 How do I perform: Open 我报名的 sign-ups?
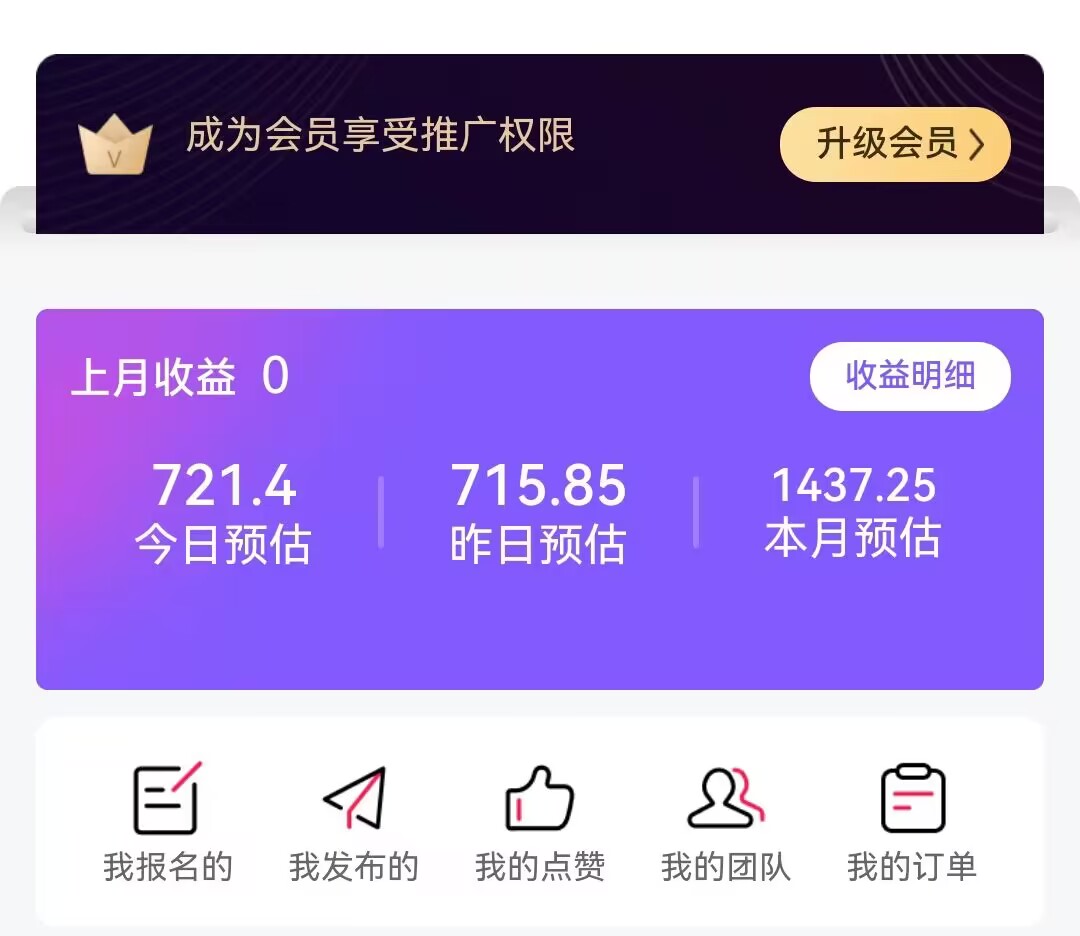(168, 822)
